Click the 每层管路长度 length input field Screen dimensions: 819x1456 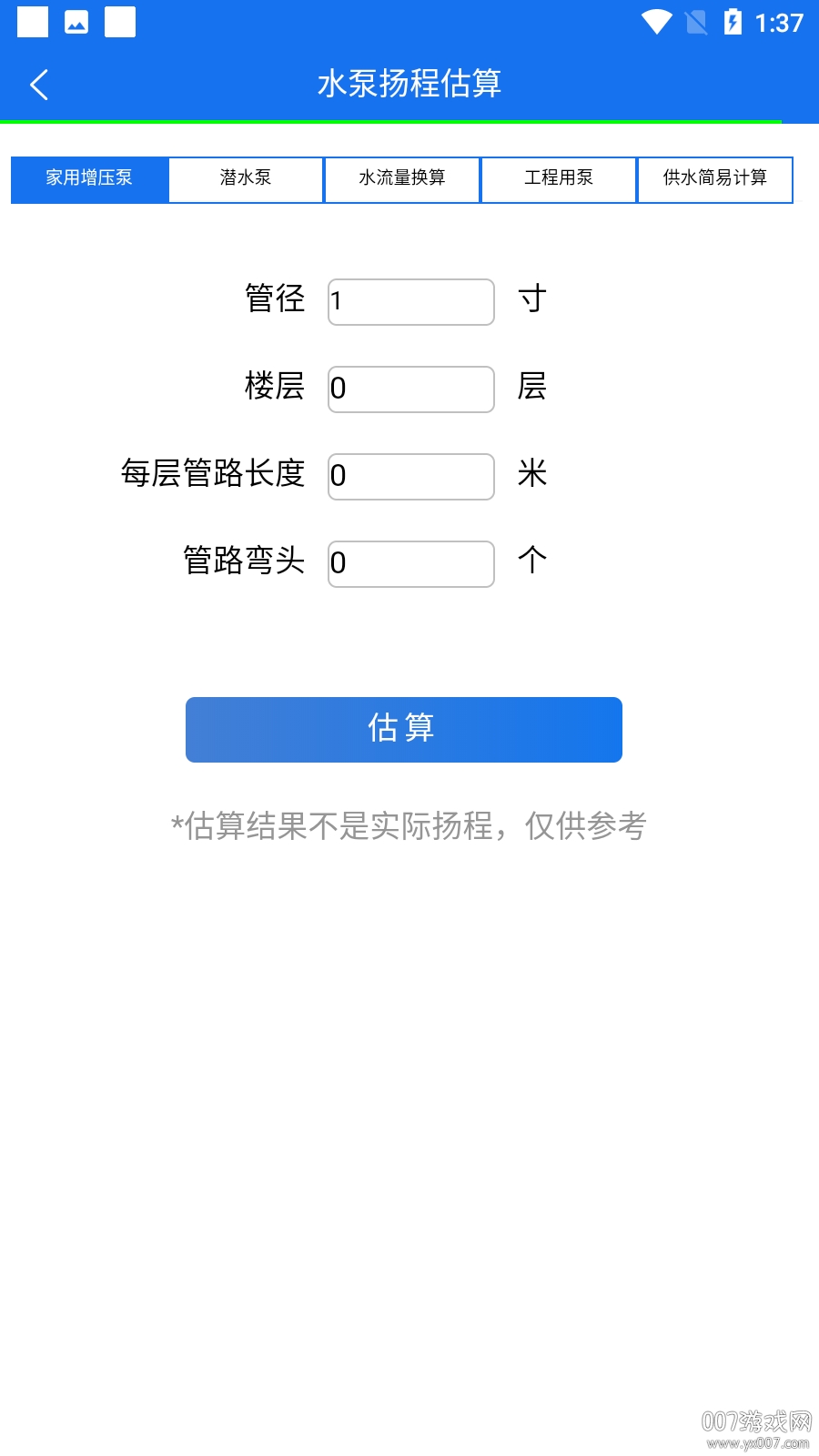pyautogui.click(x=409, y=476)
